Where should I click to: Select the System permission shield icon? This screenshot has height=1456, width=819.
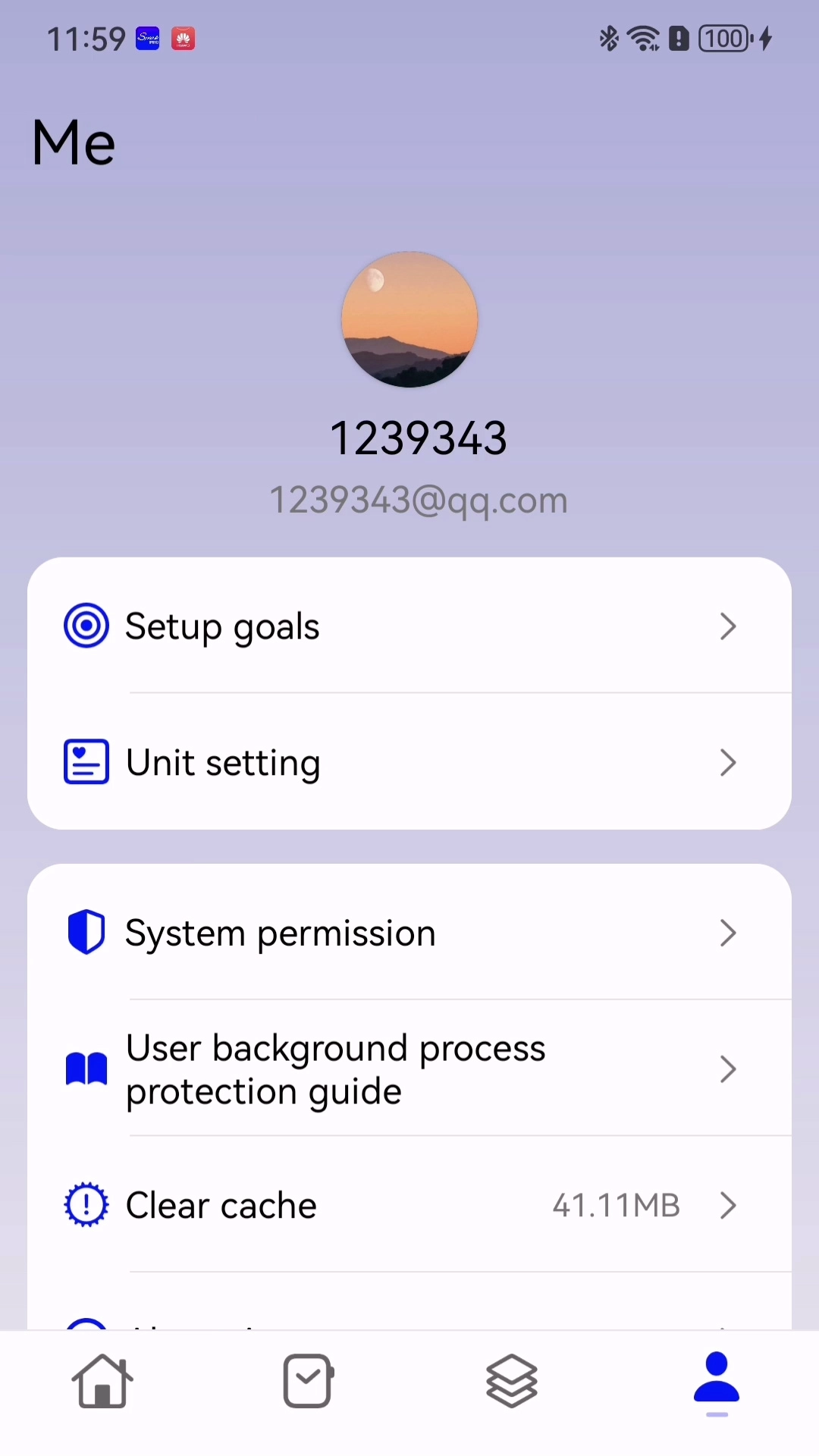pyautogui.click(x=86, y=932)
